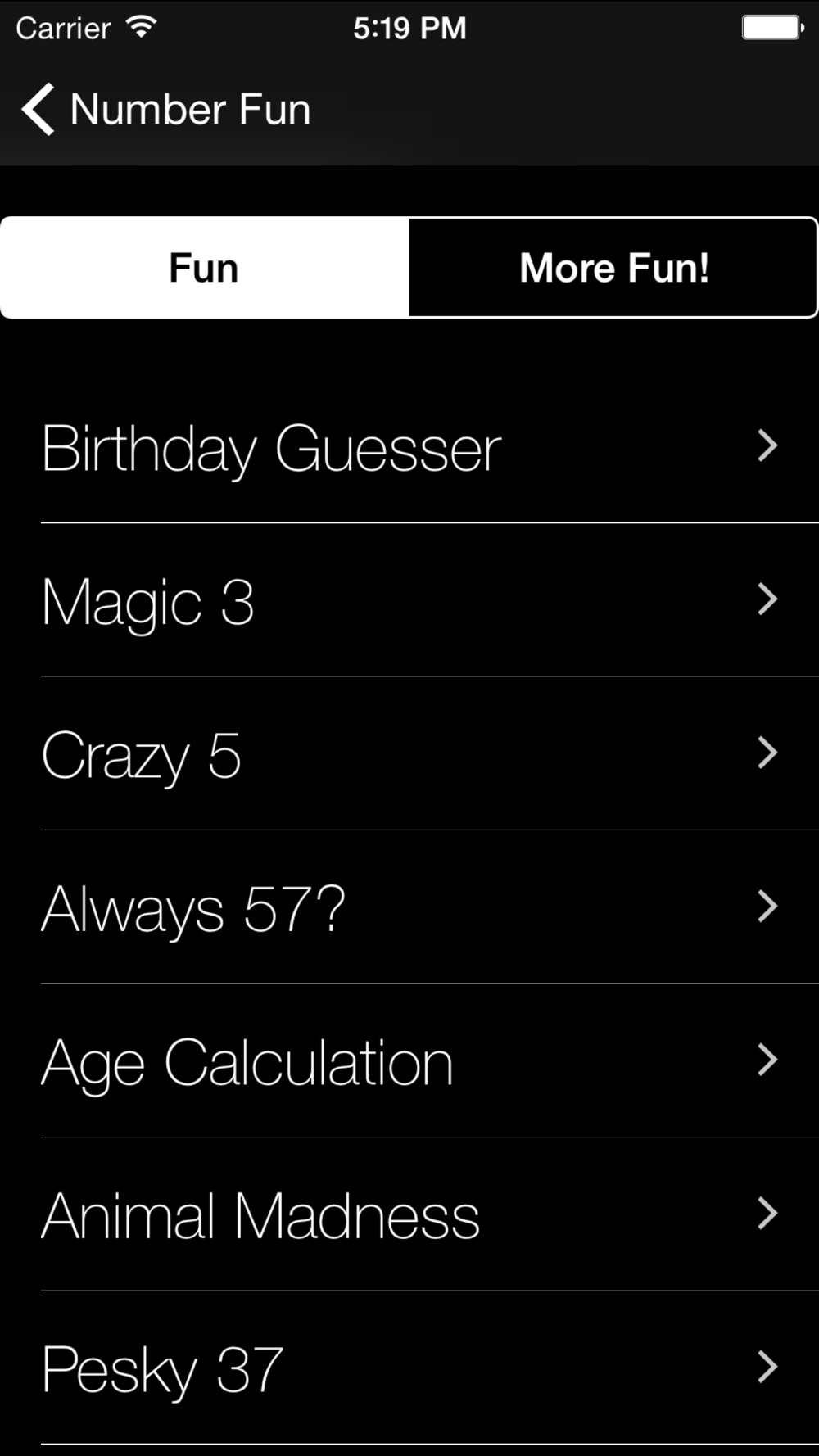Switch to the More Fun! segment

(613, 268)
